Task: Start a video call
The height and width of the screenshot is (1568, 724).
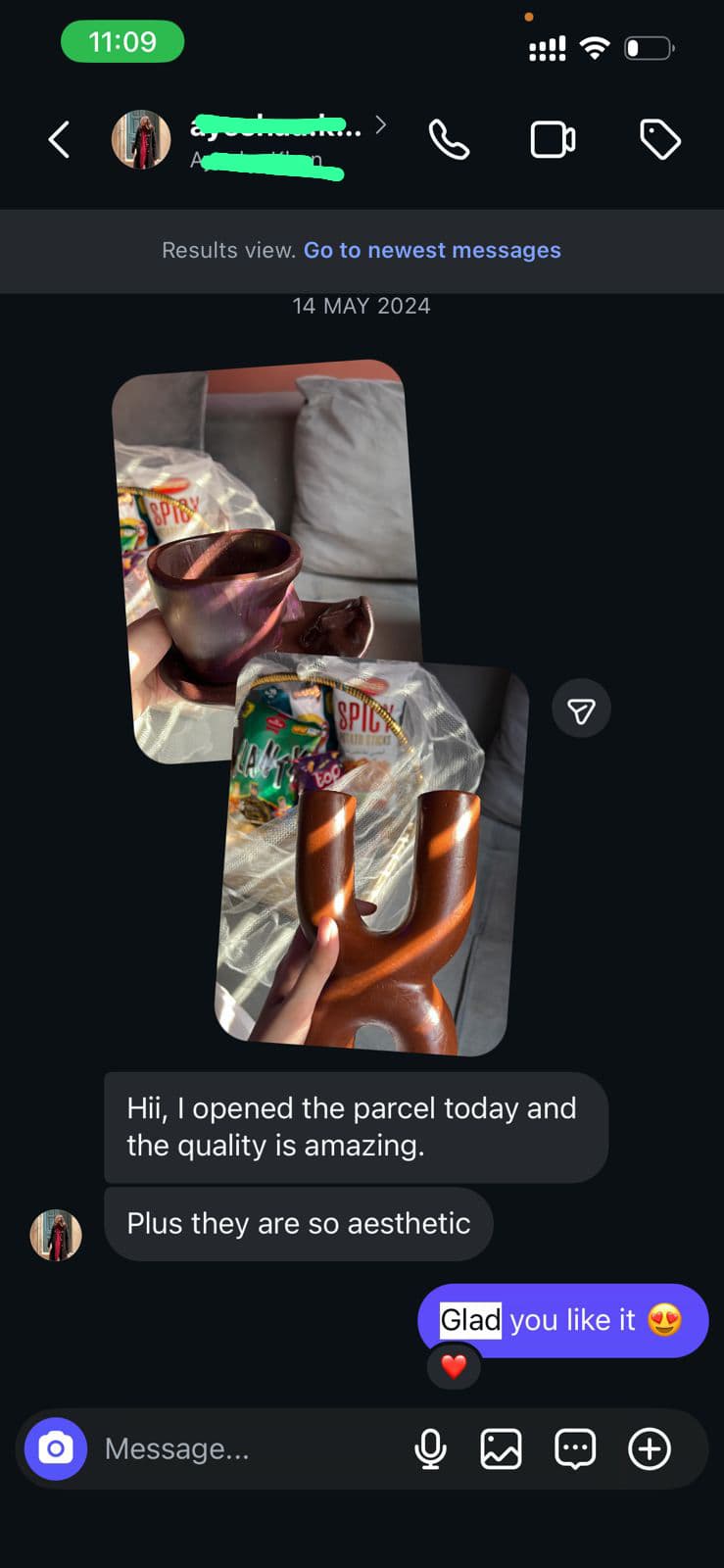Action: point(553,139)
